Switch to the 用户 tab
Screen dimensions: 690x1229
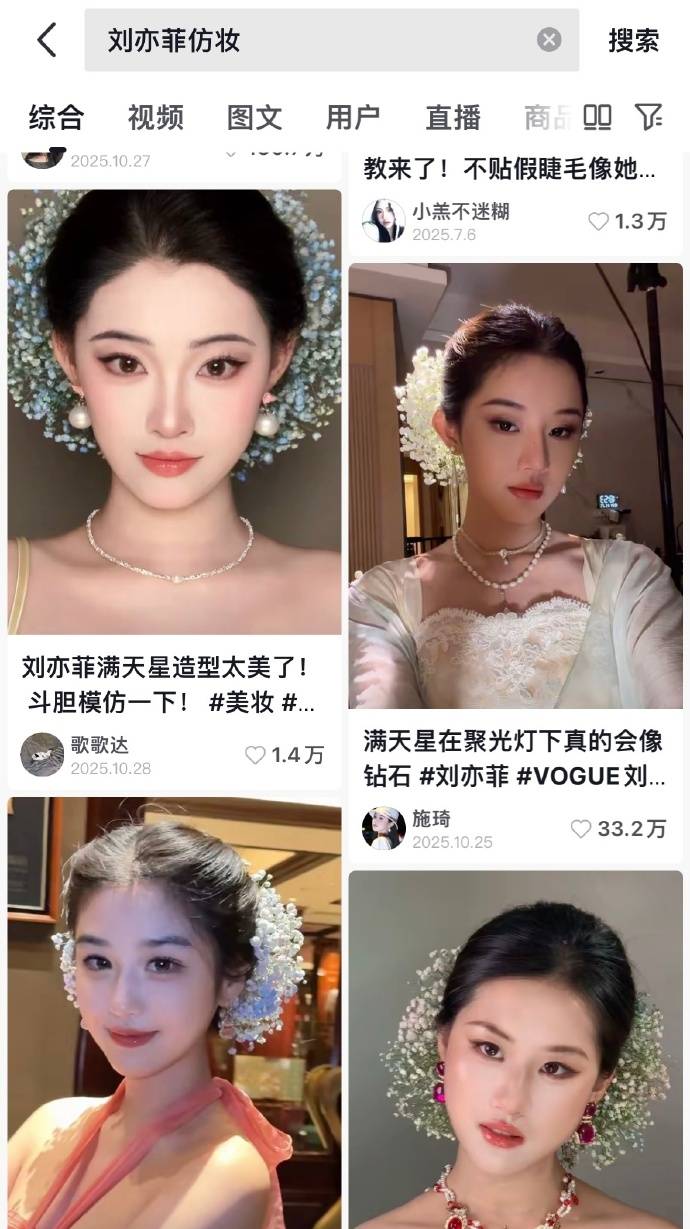pos(353,118)
